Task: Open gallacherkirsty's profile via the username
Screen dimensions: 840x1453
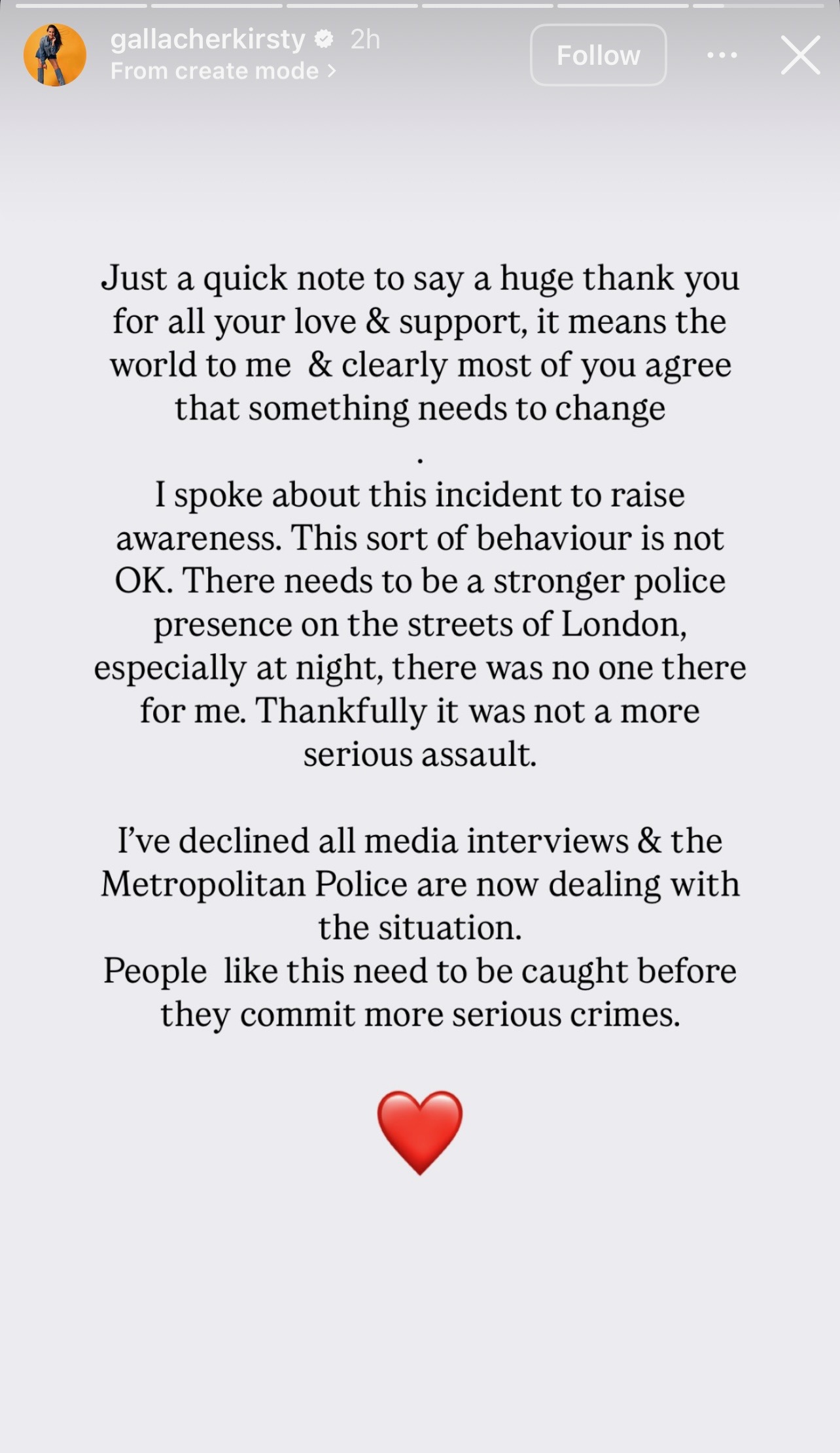Action: (207, 39)
